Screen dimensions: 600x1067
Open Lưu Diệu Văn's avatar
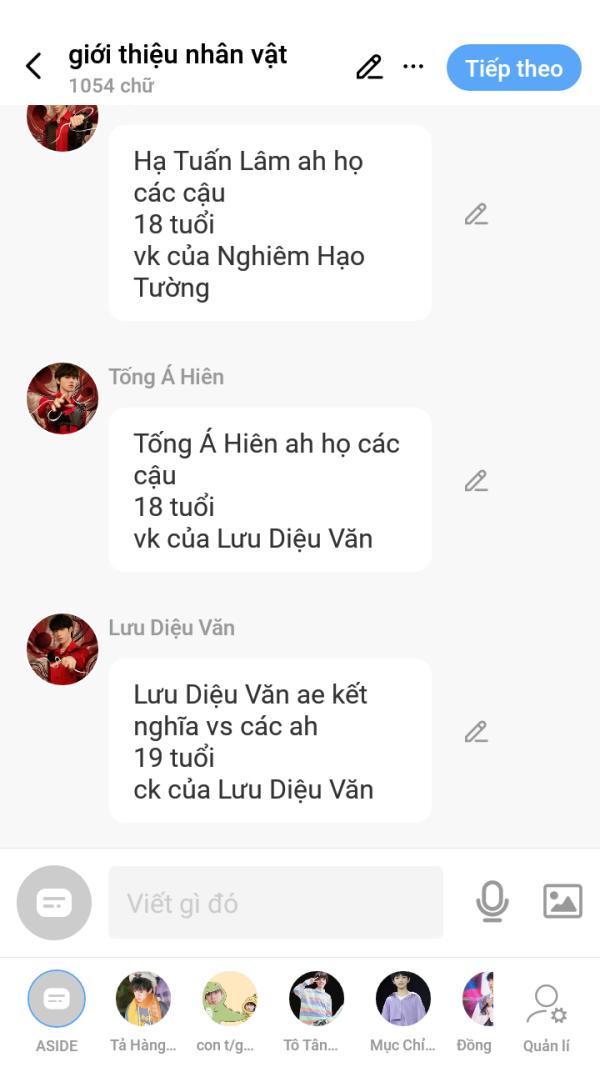click(x=63, y=649)
